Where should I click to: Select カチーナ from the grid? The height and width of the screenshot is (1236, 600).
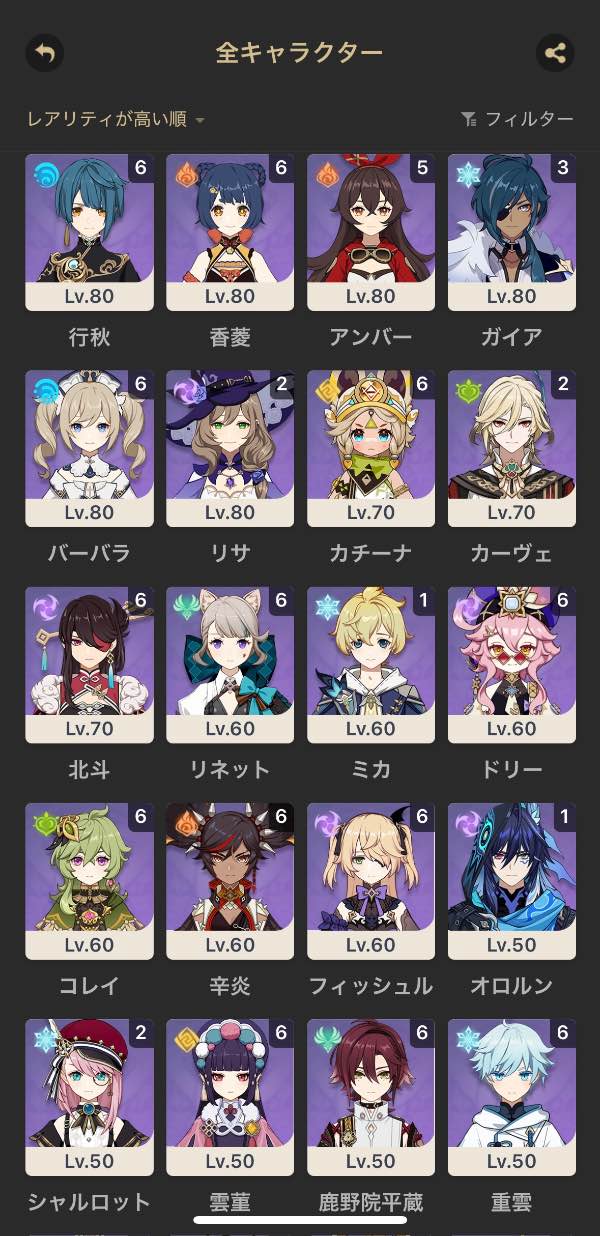371,448
